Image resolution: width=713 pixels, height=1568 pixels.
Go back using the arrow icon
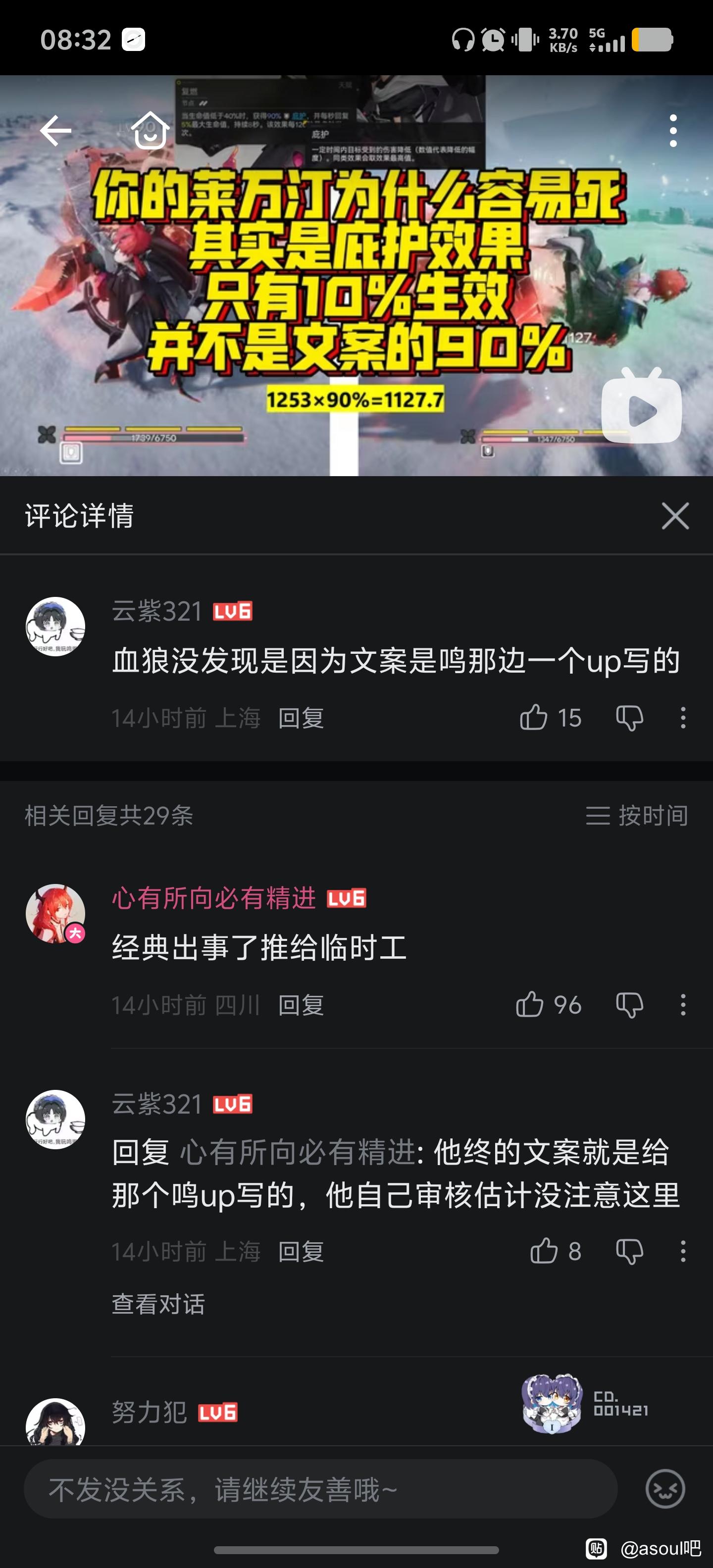pos(55,130)
